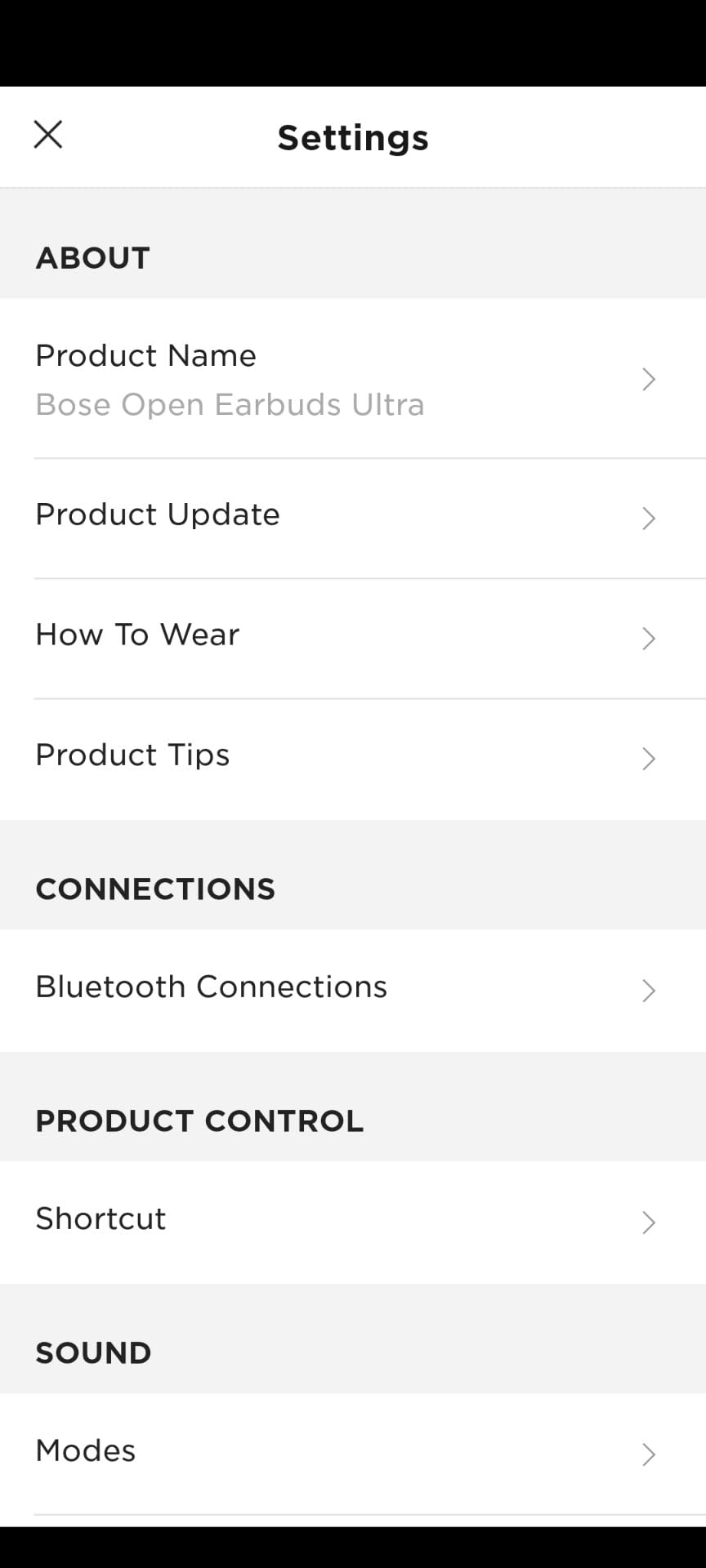Viewport: 706px width, 1568px height.
Task: Close the Settings screen
Action: pyautogui.click(x=48, y=135)
